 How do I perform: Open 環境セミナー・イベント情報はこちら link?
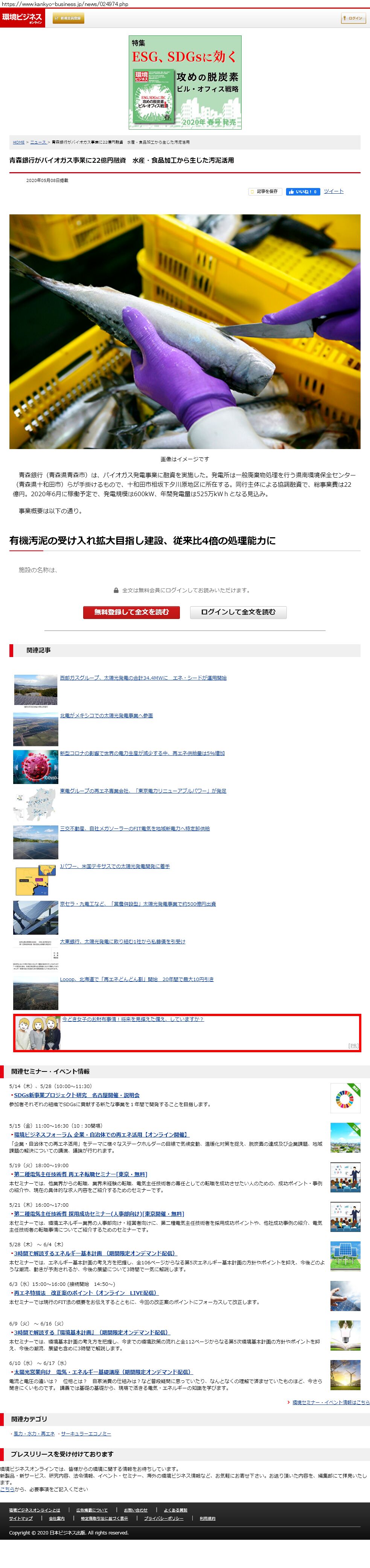330,1403
